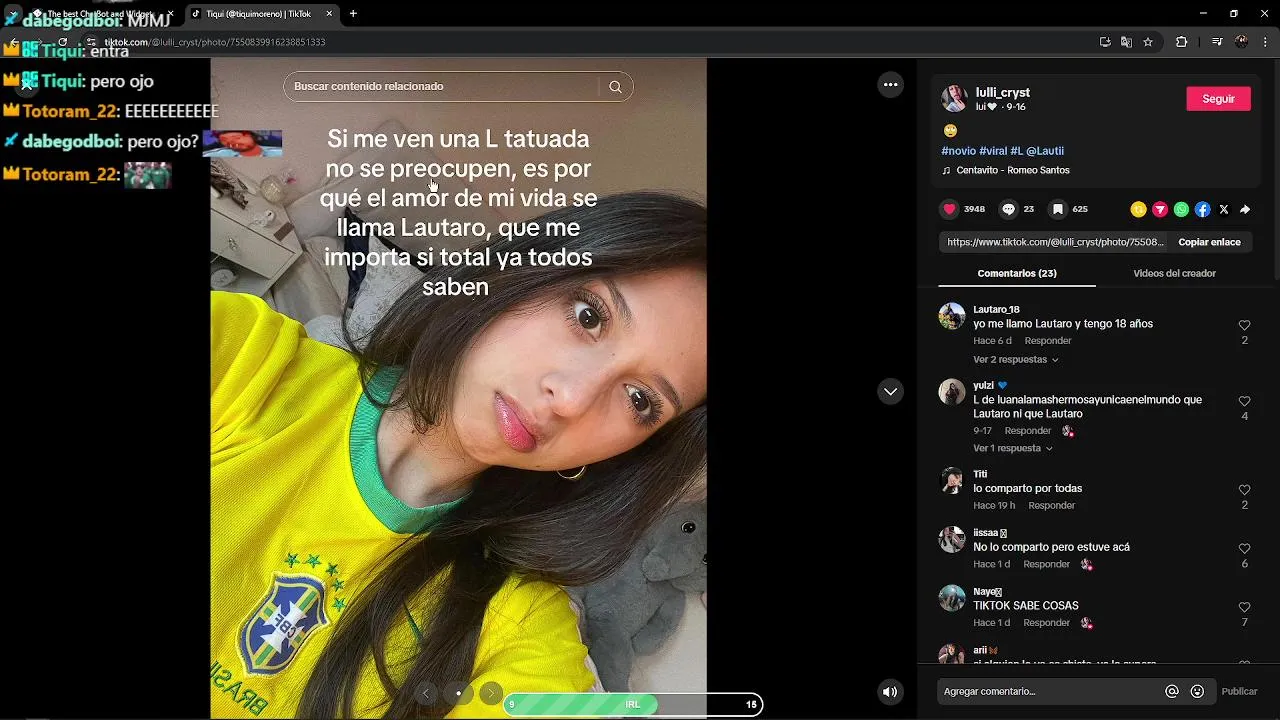The width and height of the screenshot is (1280, 720).
Task: Copy the post link with Copiar enlace
Action: pyautogui.click(x=1209, y=242)
